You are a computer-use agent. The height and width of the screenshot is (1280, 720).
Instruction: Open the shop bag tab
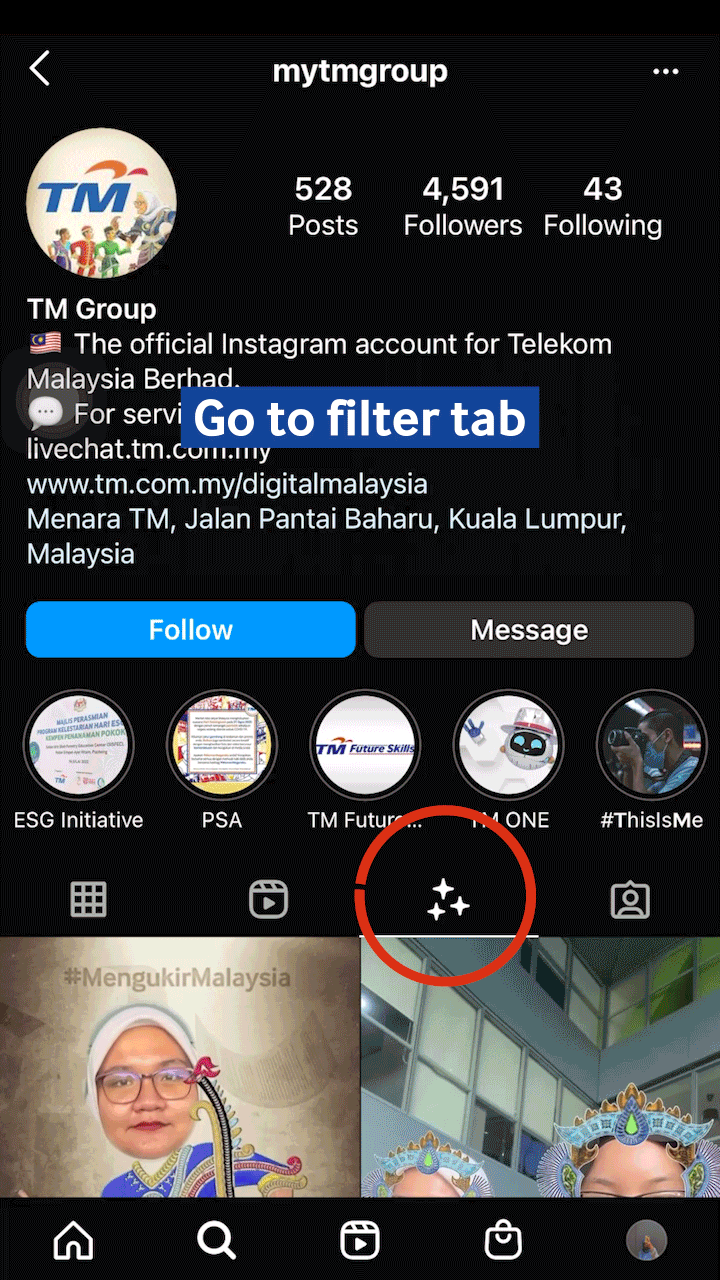coord(503,1241)
